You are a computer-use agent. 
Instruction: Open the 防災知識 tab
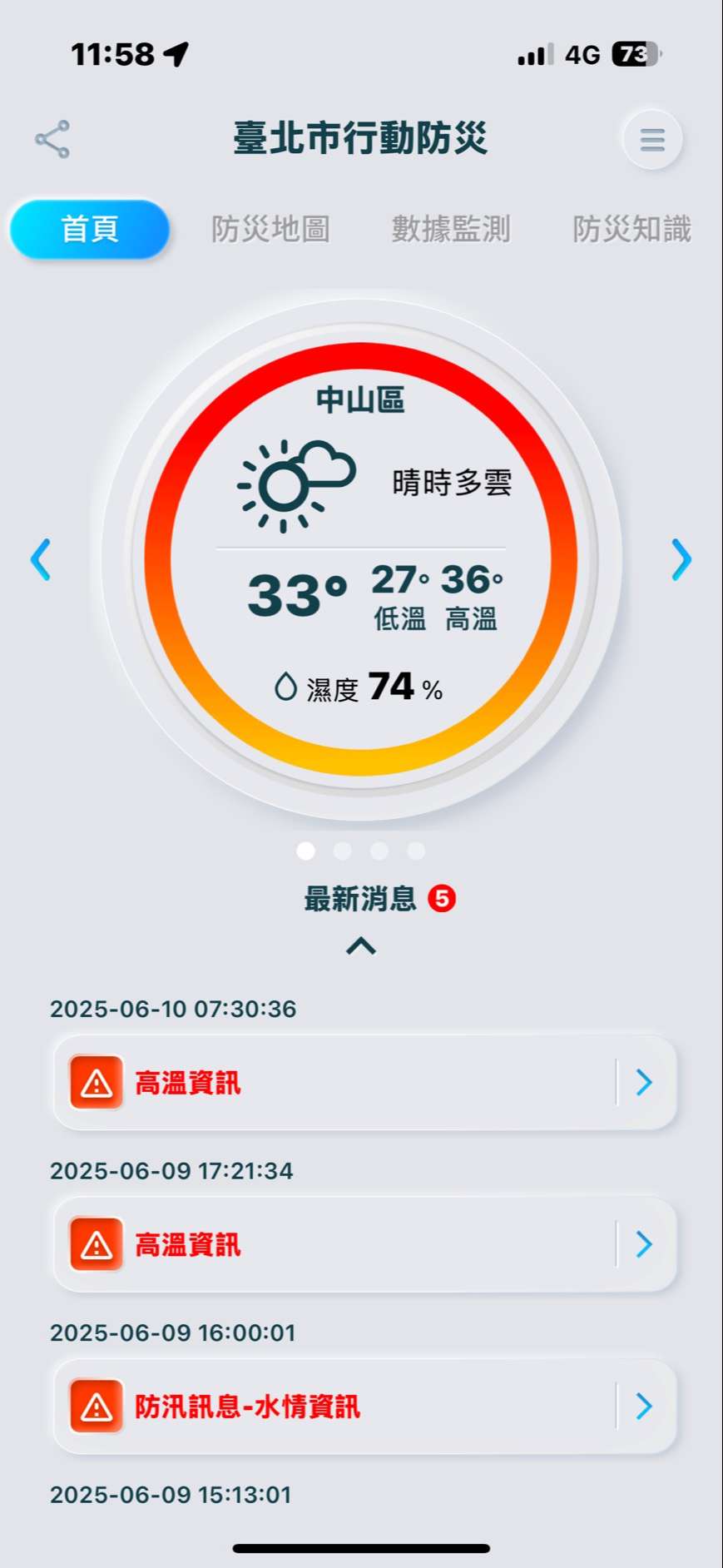click(631, 229)
